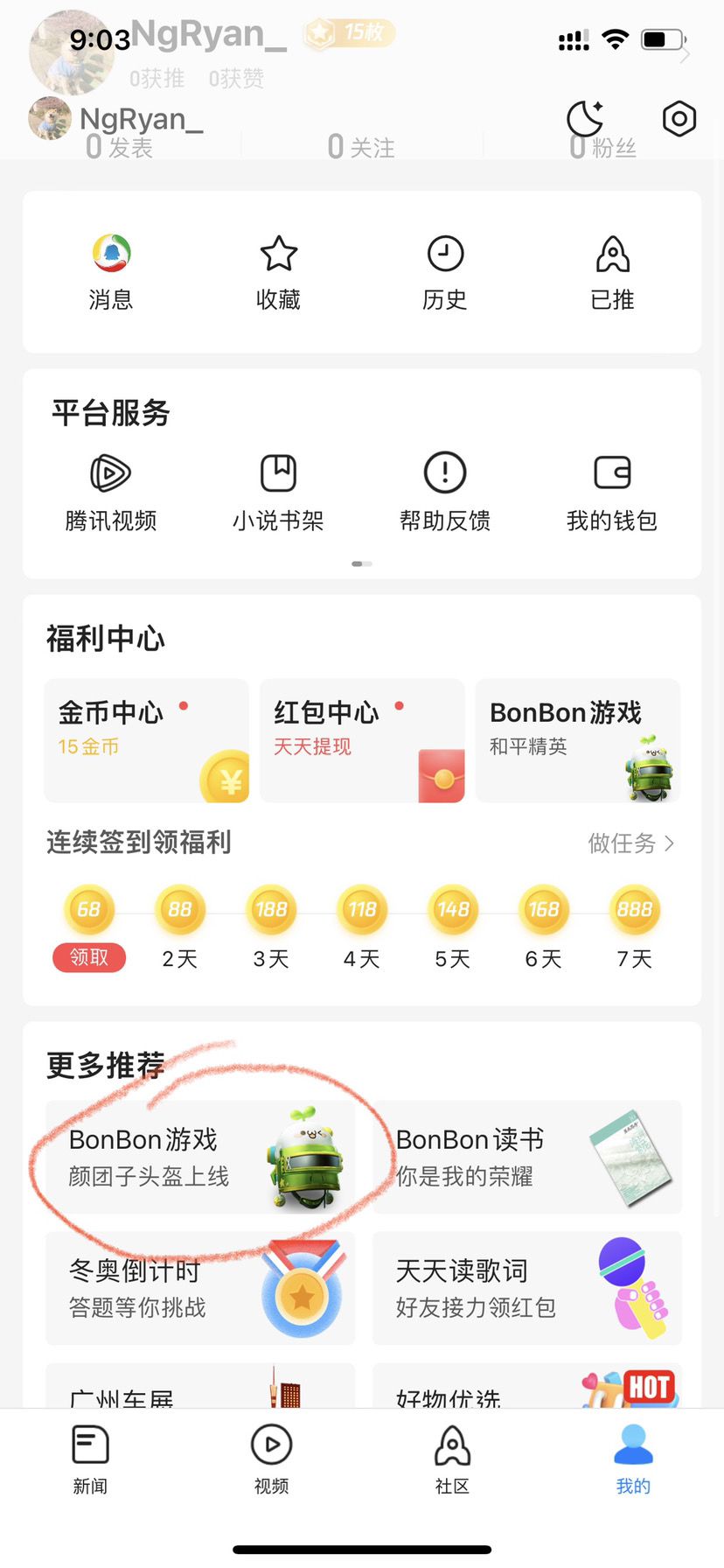Open 金币中心 showing 15金币
Viewport: 724px width, 1568px height.
(145, 740)
